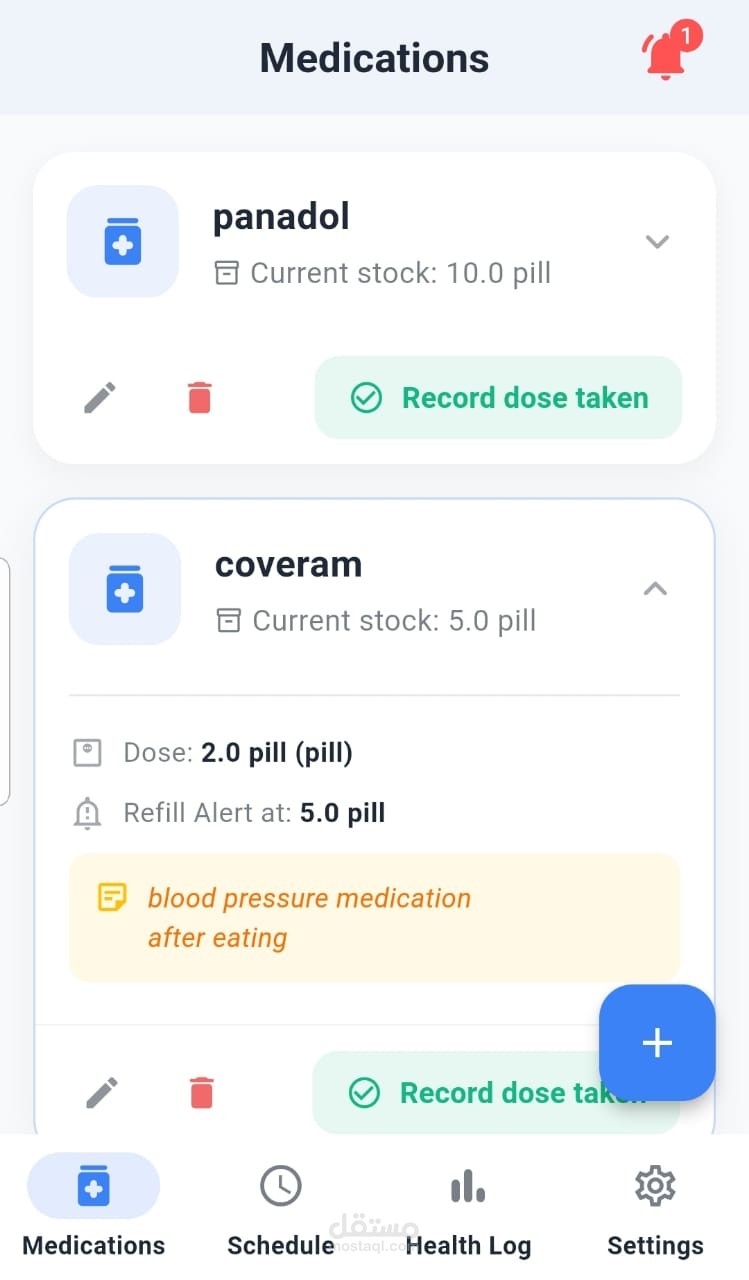Expand the panadol medication card
This screenshot has height=1280, width=749.
pyautogui.click(x=657, y=241)
